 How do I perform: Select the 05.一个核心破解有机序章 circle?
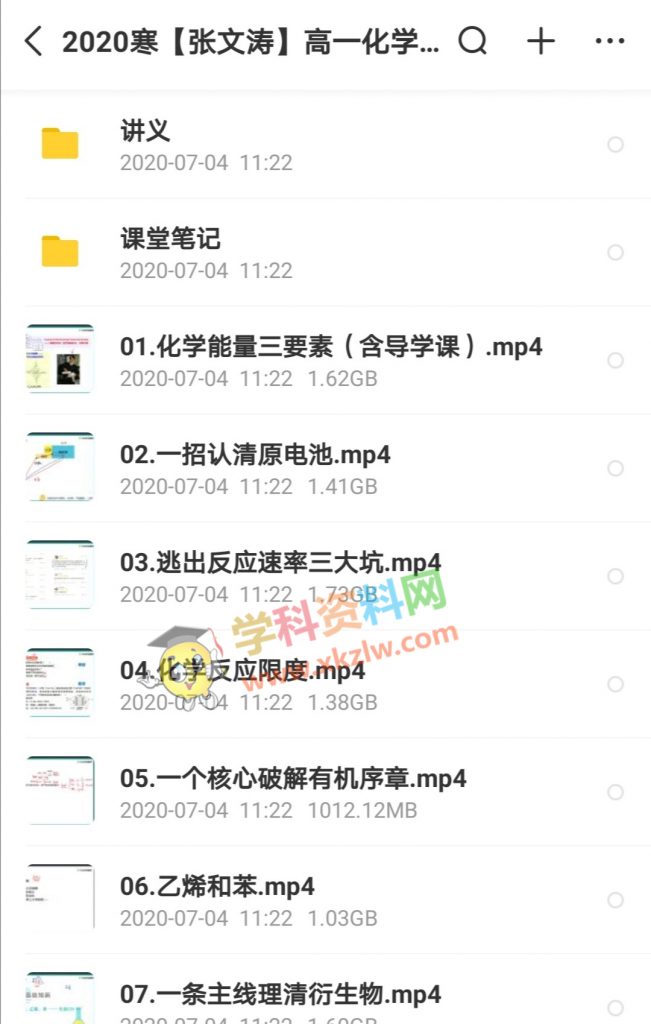(615, 792)
